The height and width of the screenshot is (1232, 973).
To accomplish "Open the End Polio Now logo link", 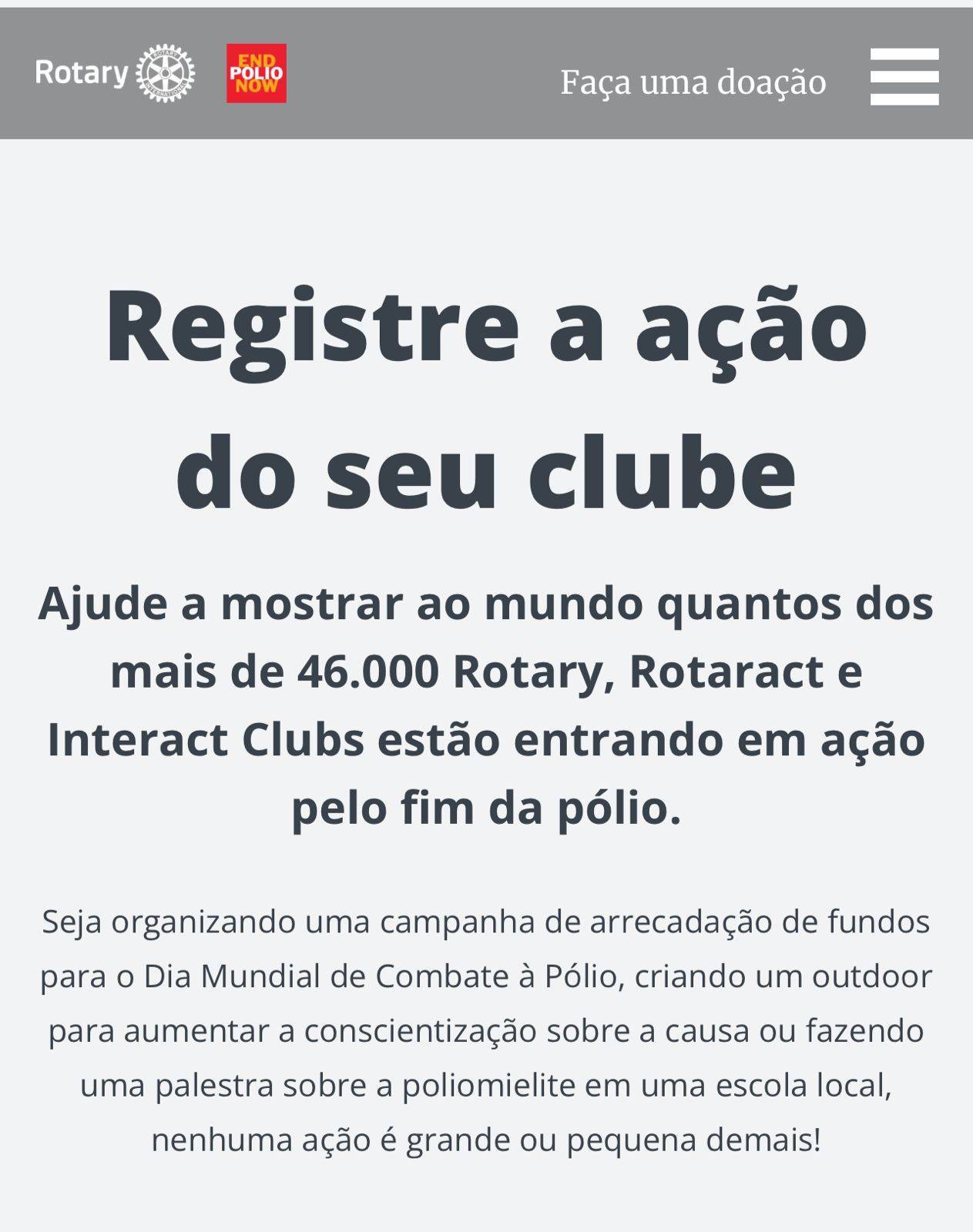I will point(256,73).
